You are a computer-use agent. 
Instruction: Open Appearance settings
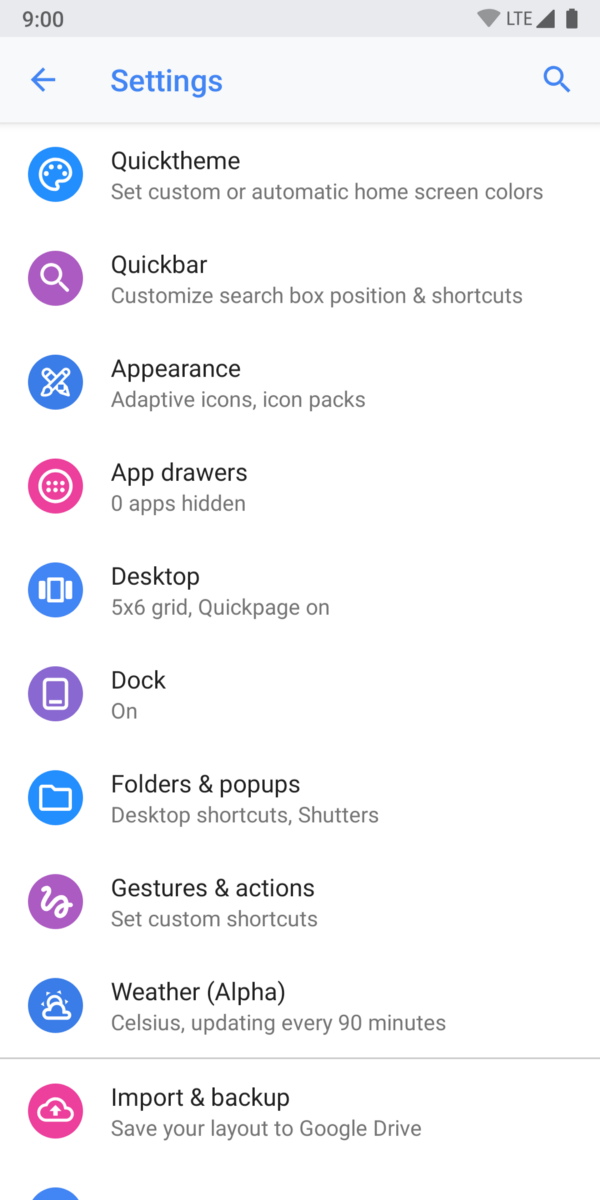300,383
